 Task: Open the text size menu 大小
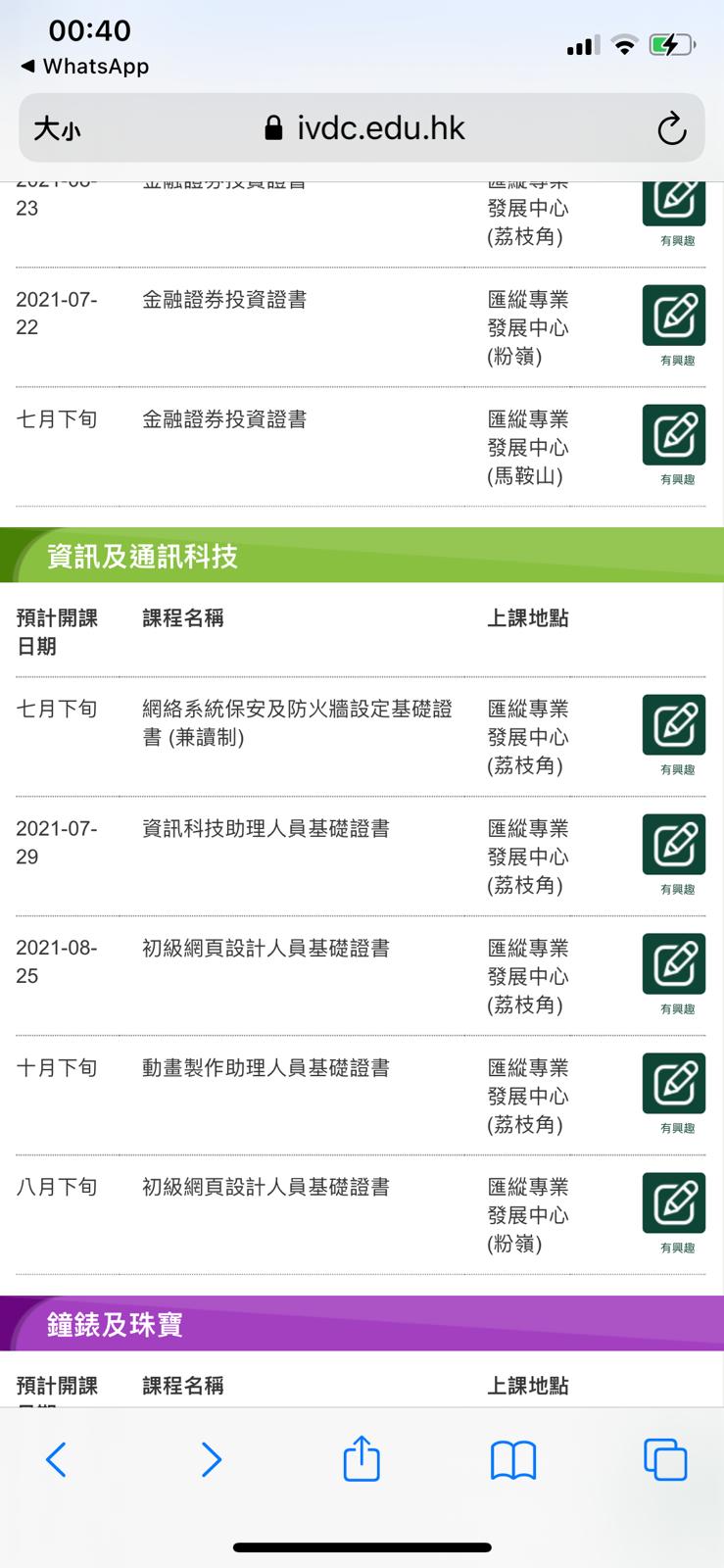coord(57,128)
